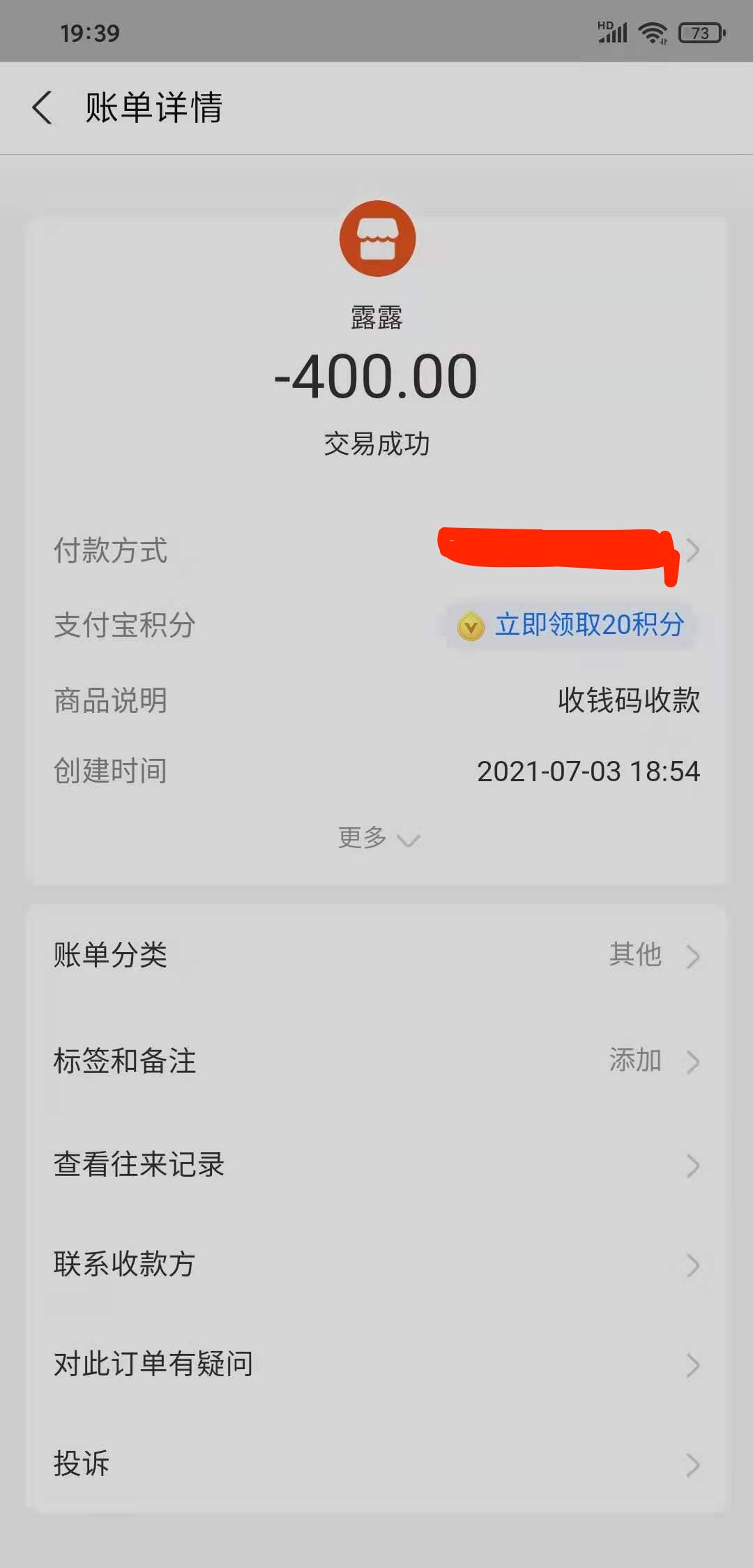Open 账单分类 to change the category
The height and width of the screenshot is (1568, 753).
click(376, 956)
